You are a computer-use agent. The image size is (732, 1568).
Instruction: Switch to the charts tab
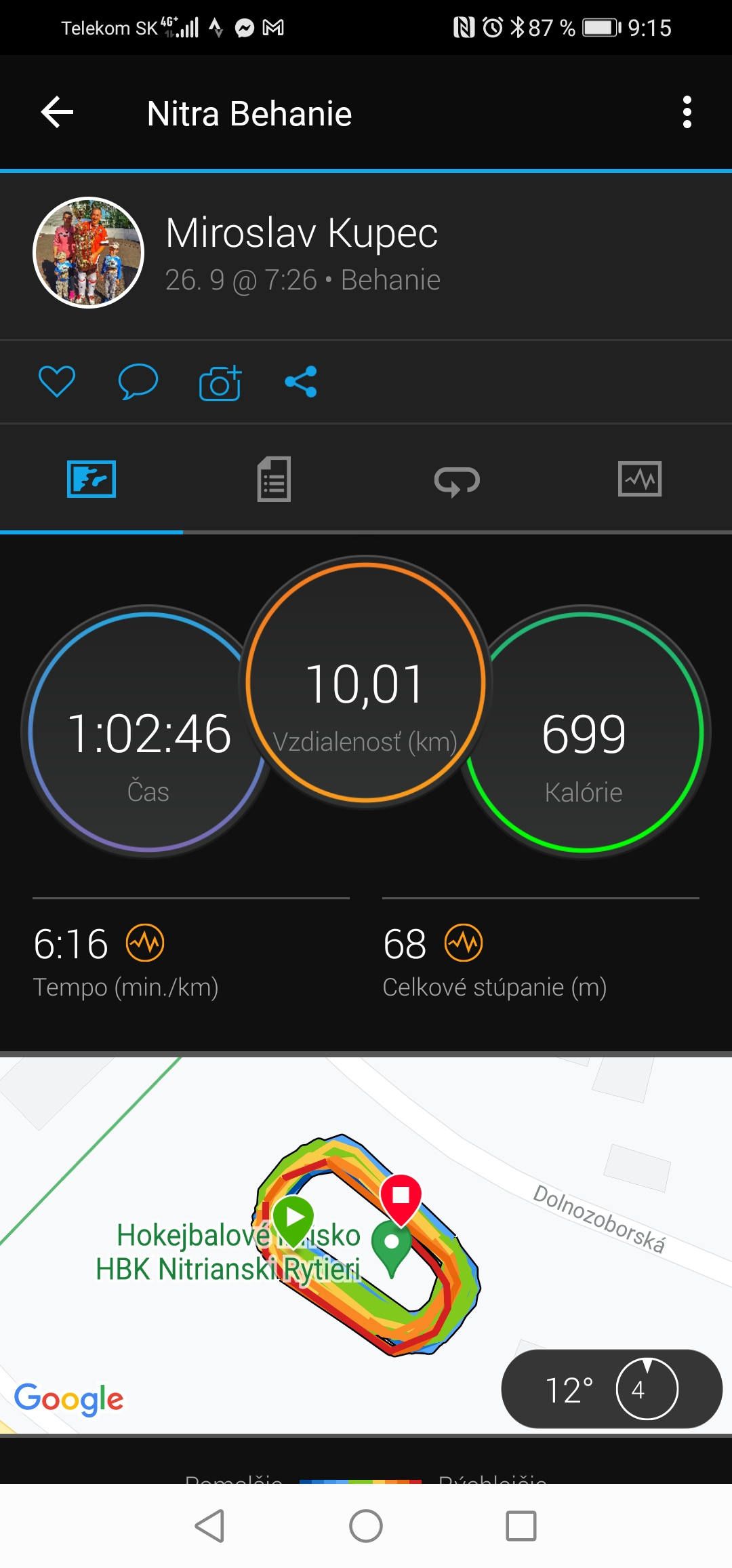click(640, 479)
